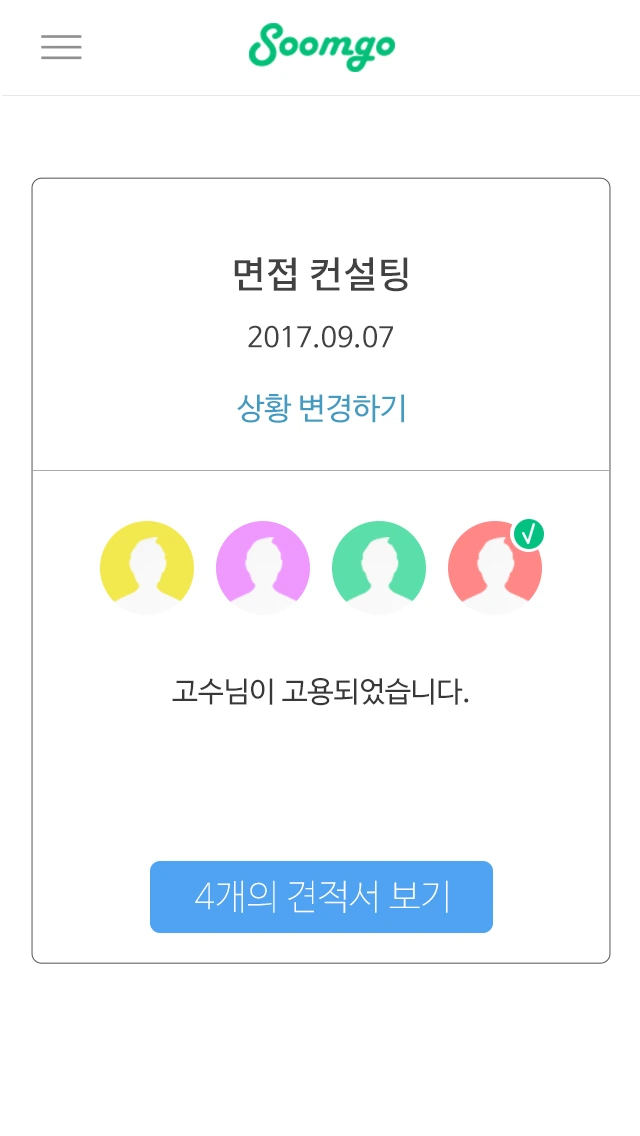640x1136 pixels.
Task: Open the hamburger menu
Action: click(61, 47)
